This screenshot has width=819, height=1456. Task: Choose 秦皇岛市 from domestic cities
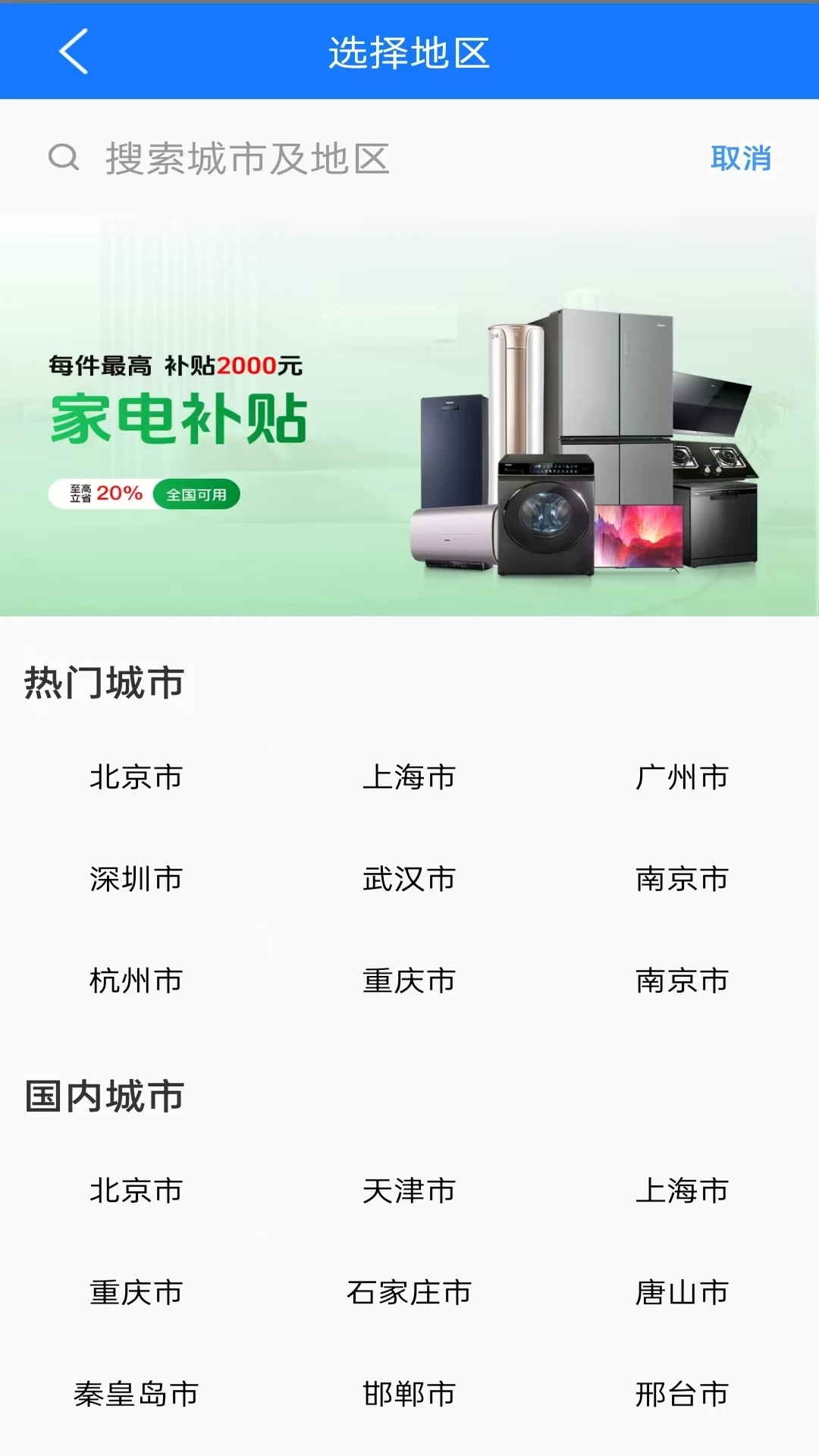coord(136,1394)
